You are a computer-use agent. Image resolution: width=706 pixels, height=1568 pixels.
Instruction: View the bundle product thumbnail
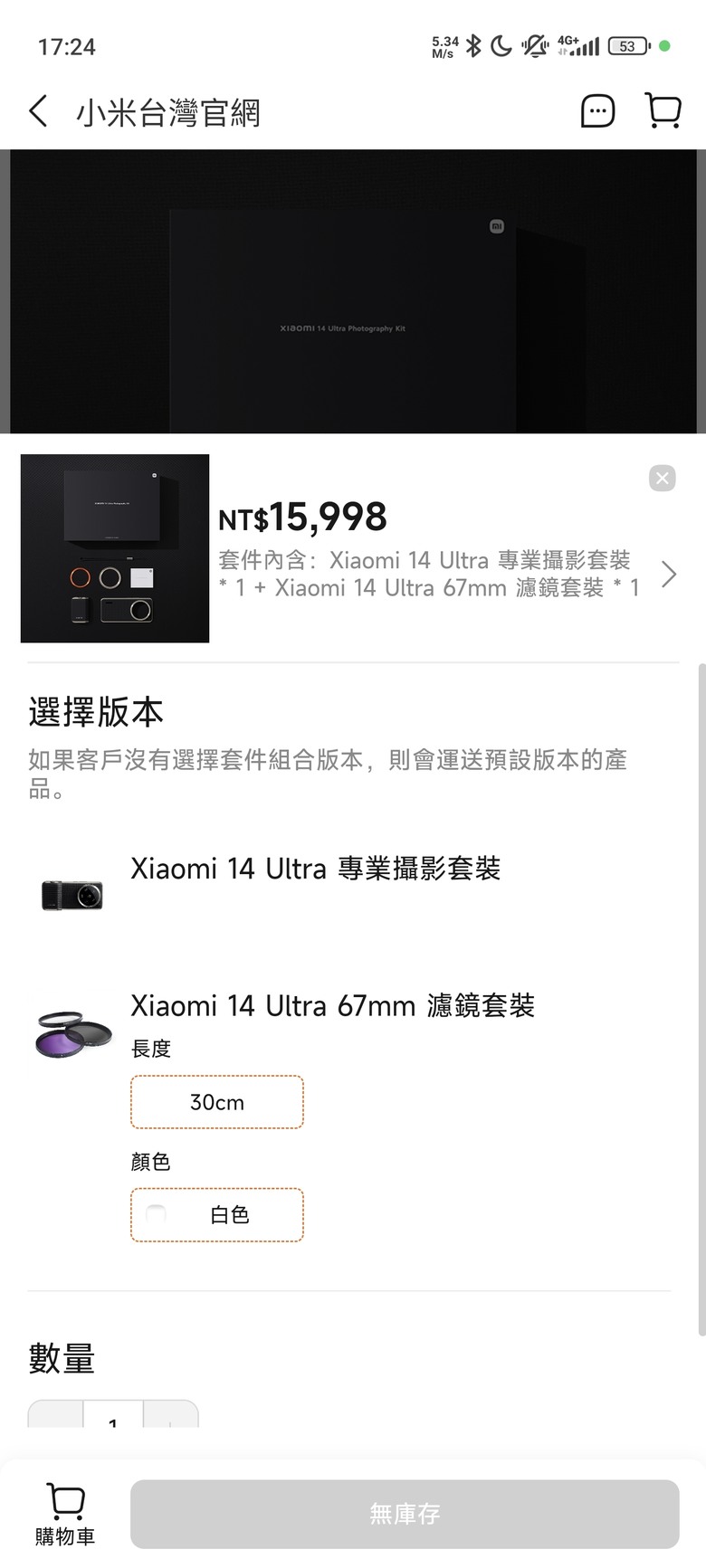coord(115,548)
